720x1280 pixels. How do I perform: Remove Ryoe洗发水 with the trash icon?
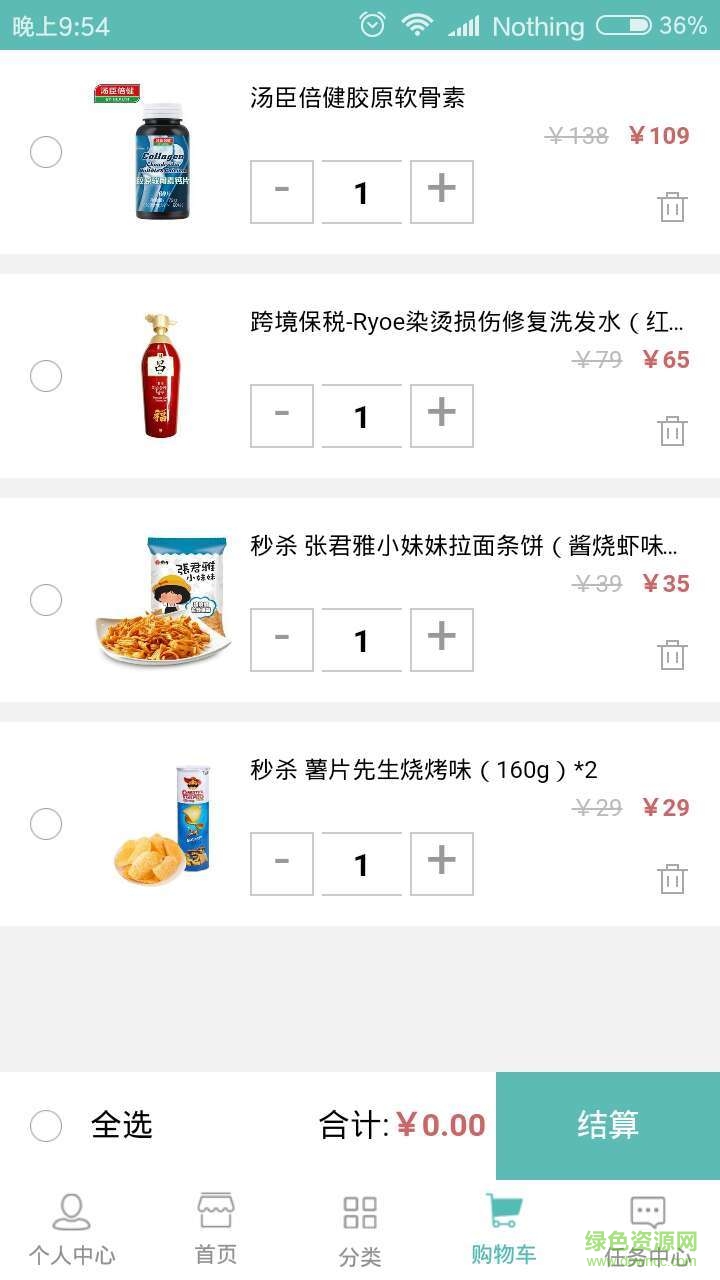672,431
